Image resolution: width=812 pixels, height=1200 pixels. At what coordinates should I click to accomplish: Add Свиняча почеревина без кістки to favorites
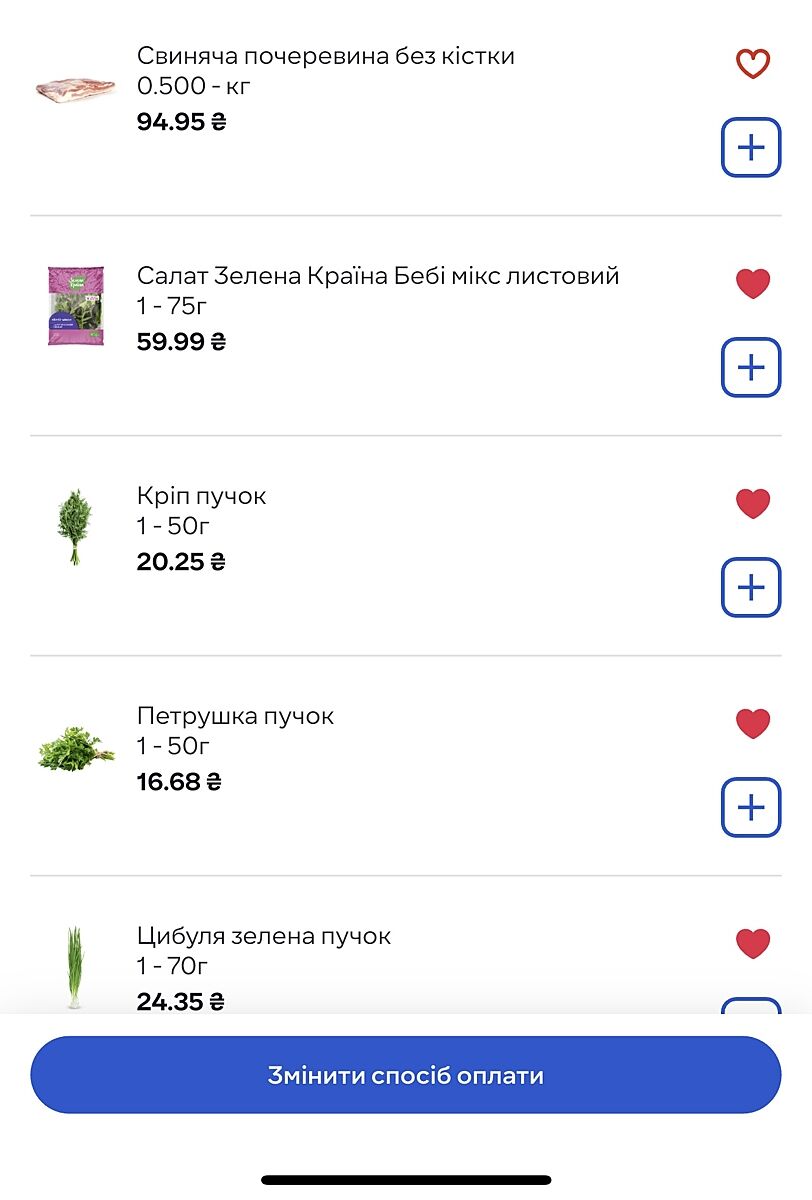(x=752, y=64)
